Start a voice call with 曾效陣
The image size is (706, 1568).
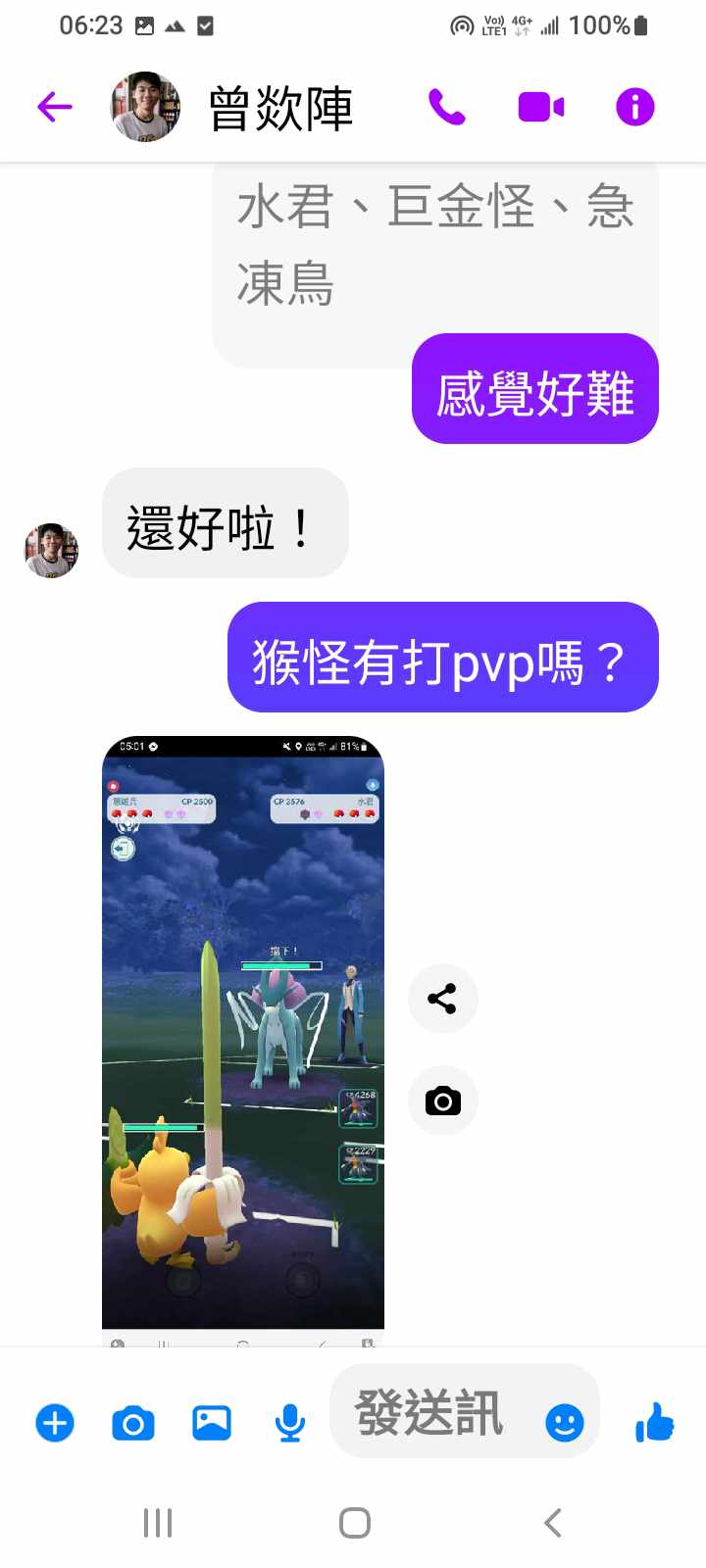pyautogui.click(x=446, y=107)
